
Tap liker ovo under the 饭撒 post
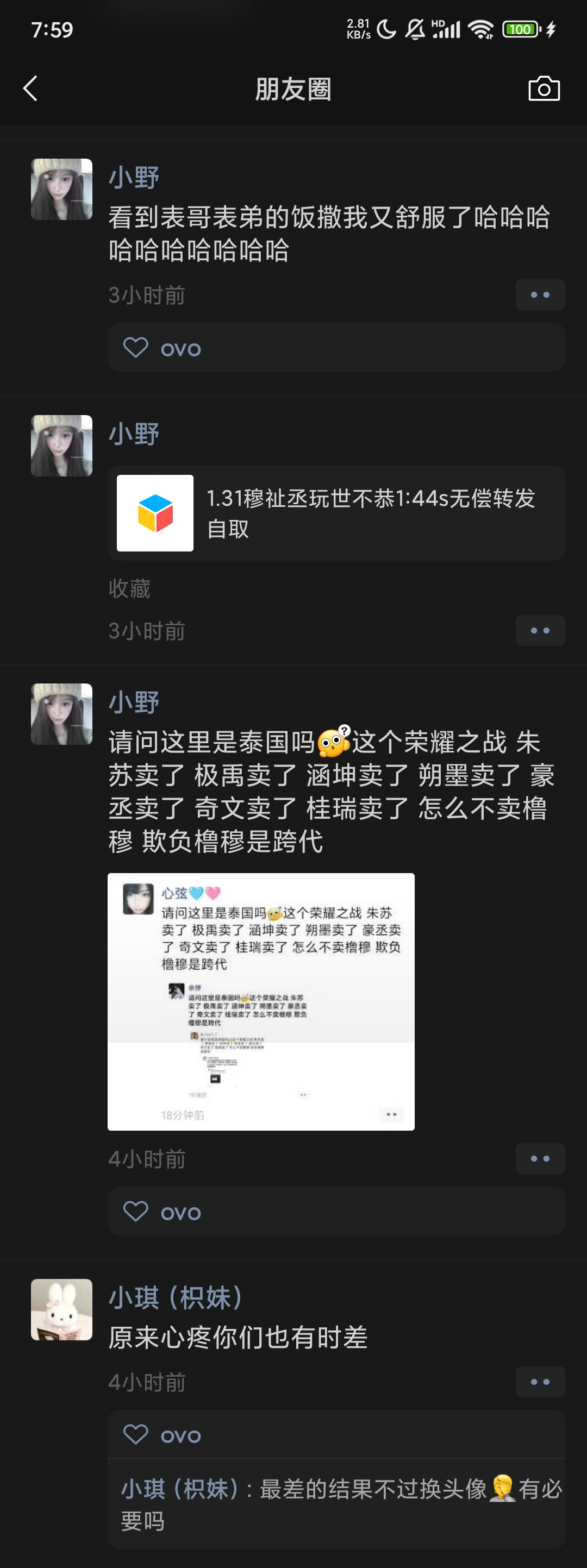pyautogui.click(x=180, y=348)
